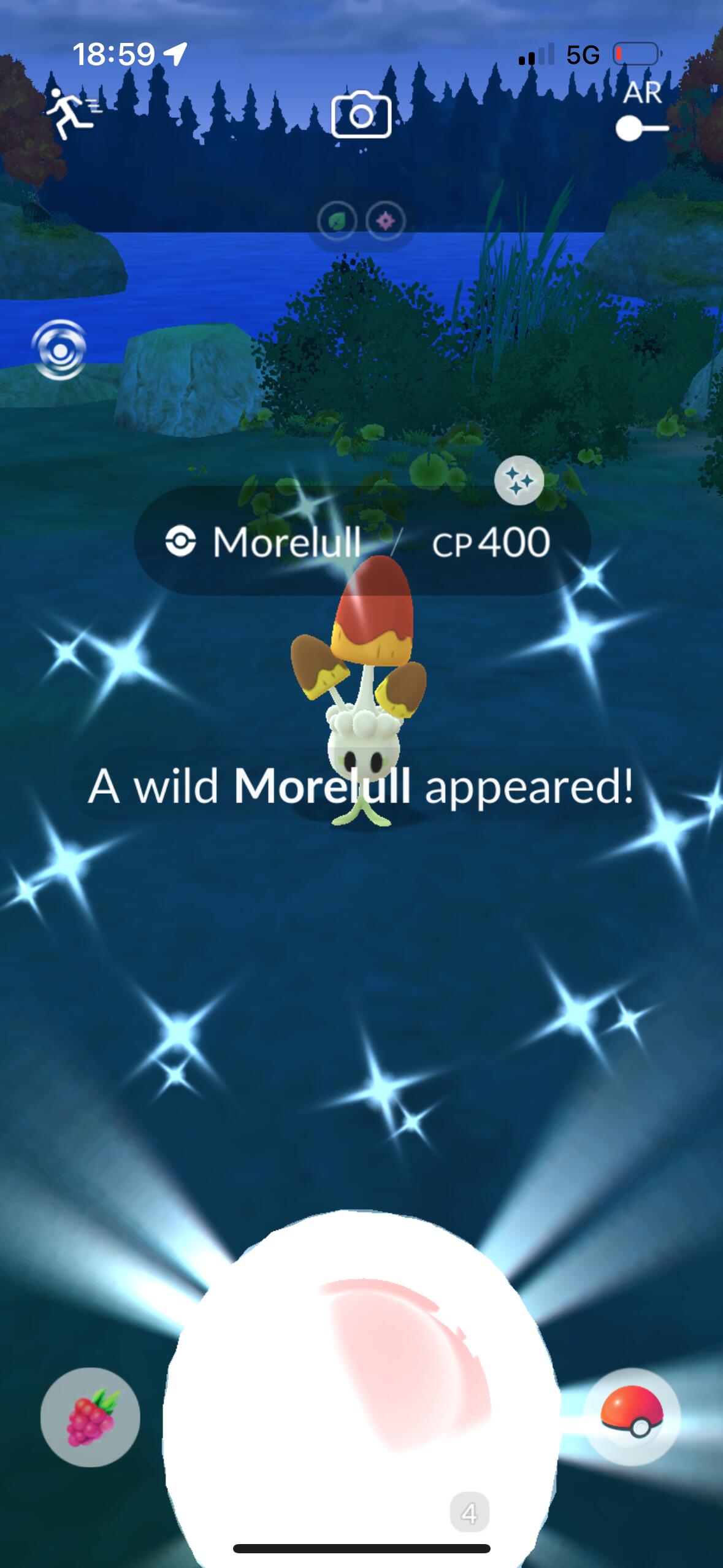
Task: Tap the spinning ring icon on left
Action: pyautogui.click(x=59, y=350)
